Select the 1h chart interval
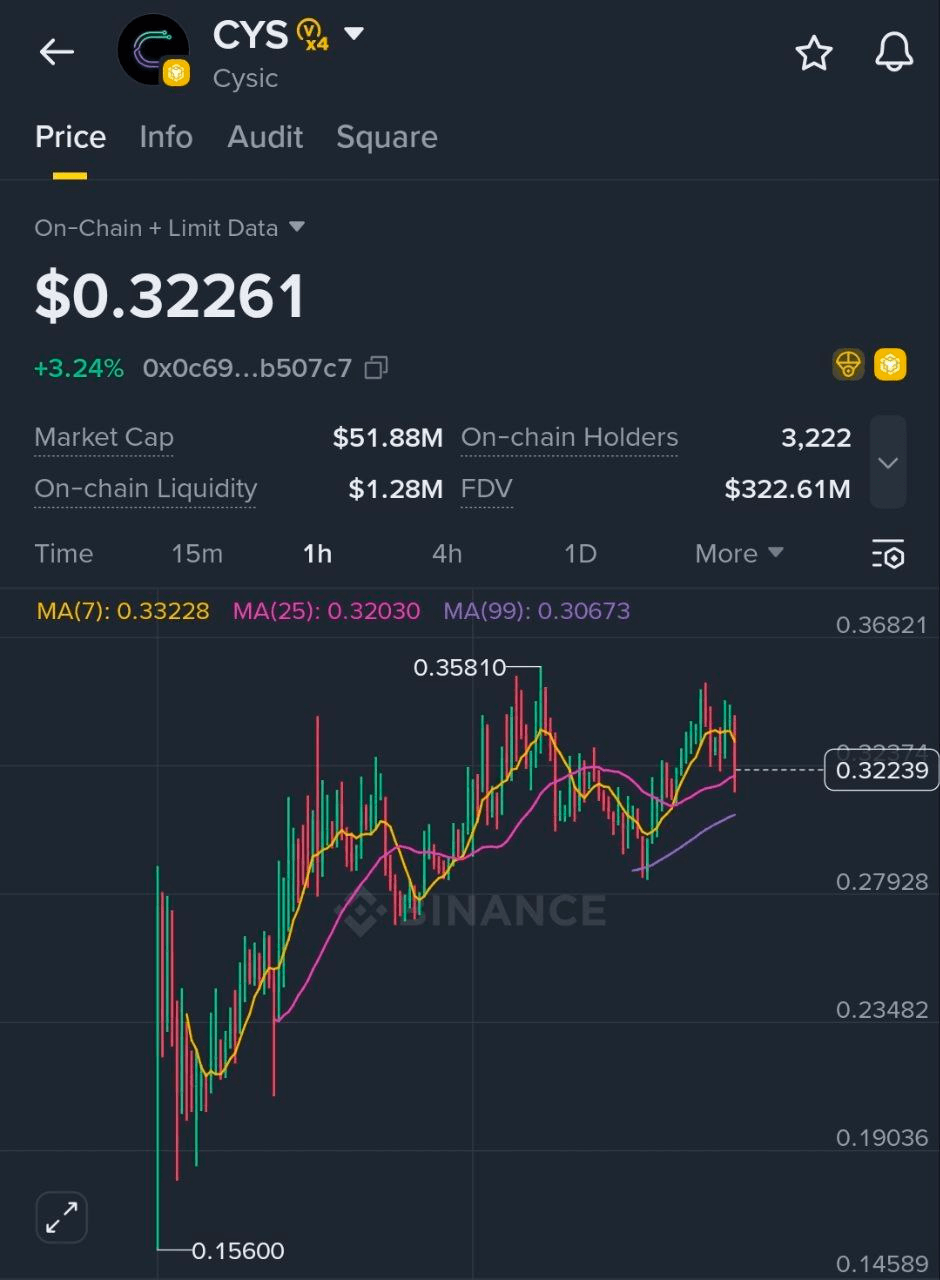 pos(317,554)
